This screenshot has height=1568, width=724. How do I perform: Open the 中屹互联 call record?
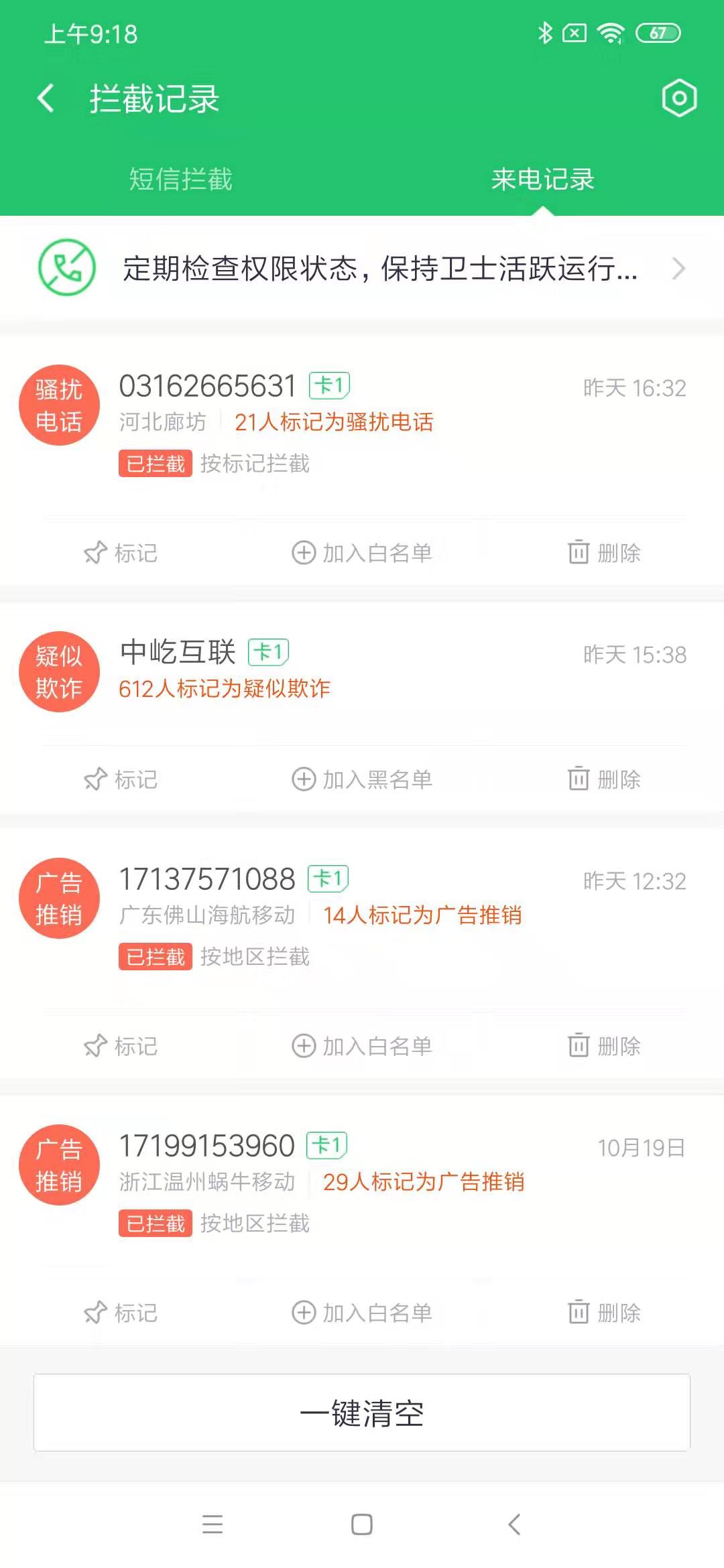(x=362, y=670)
